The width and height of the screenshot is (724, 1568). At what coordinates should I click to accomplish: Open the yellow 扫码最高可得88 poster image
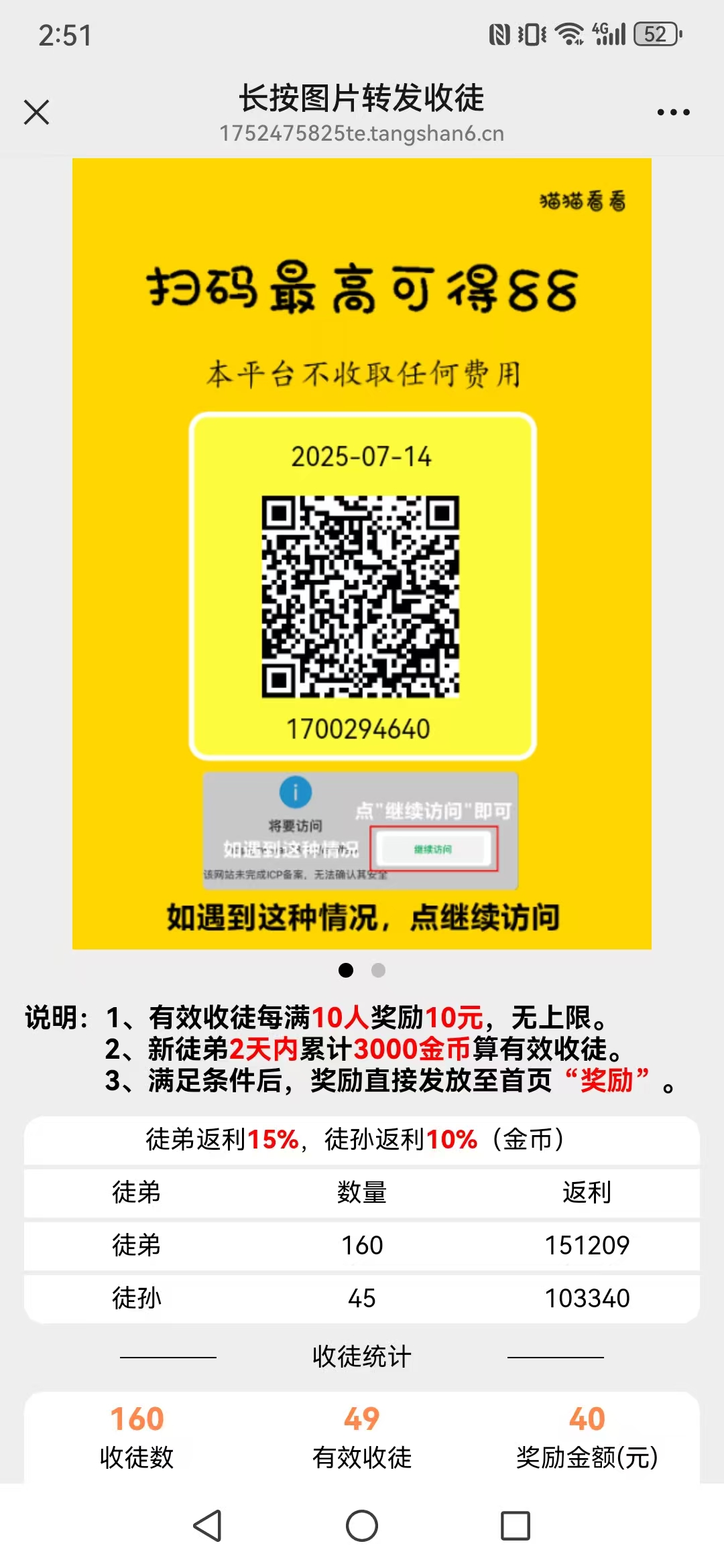tap(362, 553)
